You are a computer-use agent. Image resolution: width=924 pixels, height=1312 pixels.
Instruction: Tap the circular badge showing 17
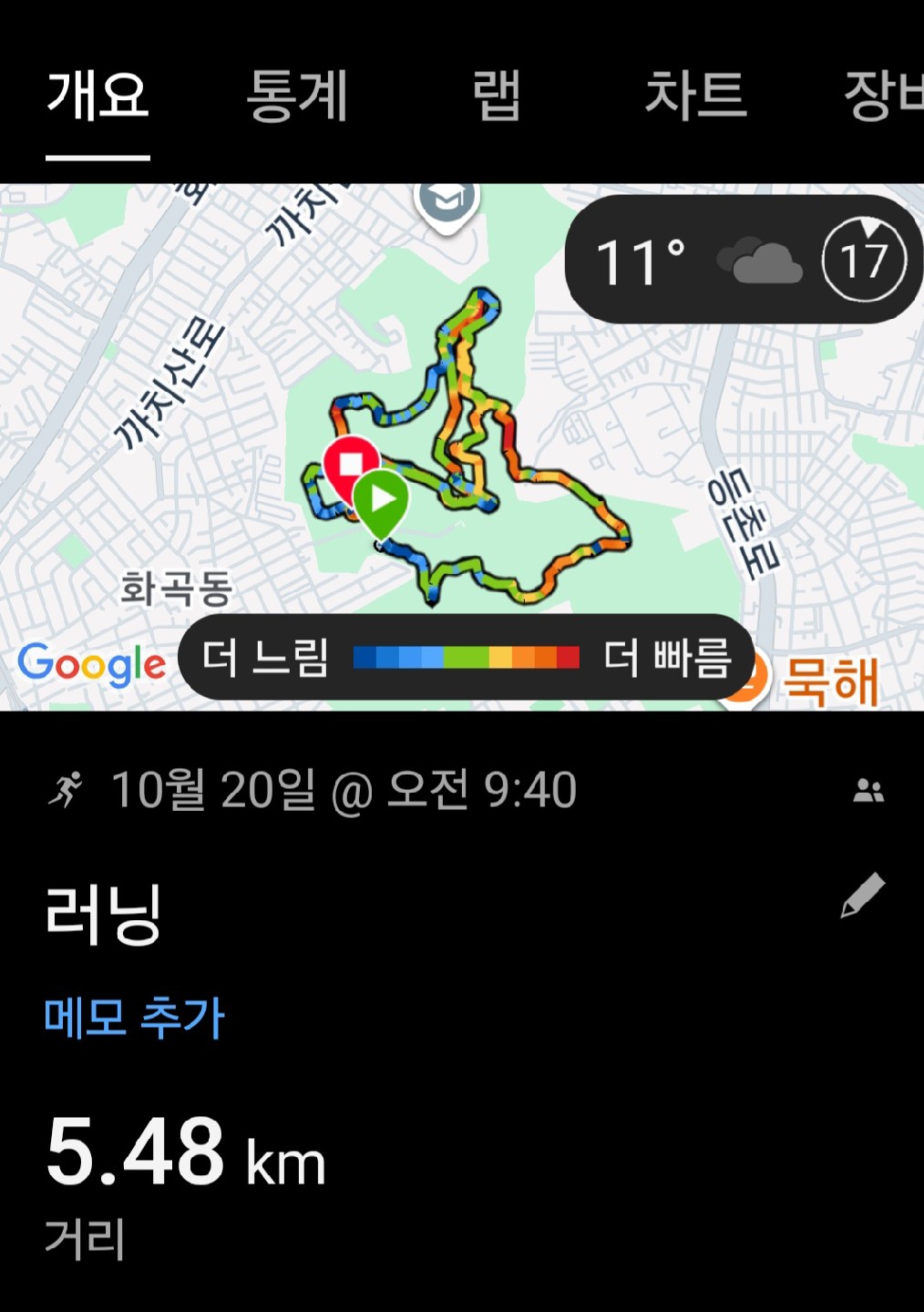point(860,260)
